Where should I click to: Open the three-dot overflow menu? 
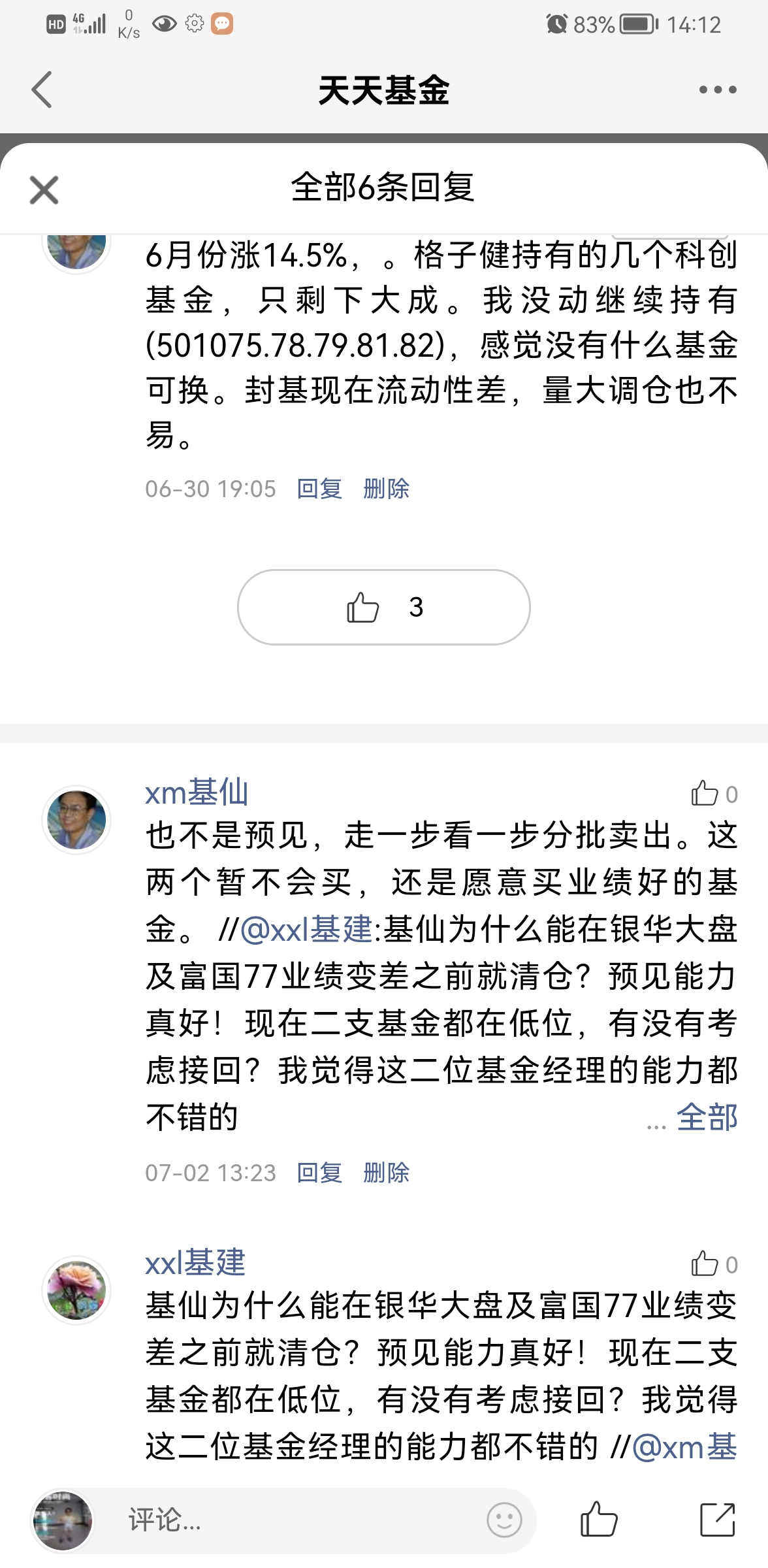(717, 90)
